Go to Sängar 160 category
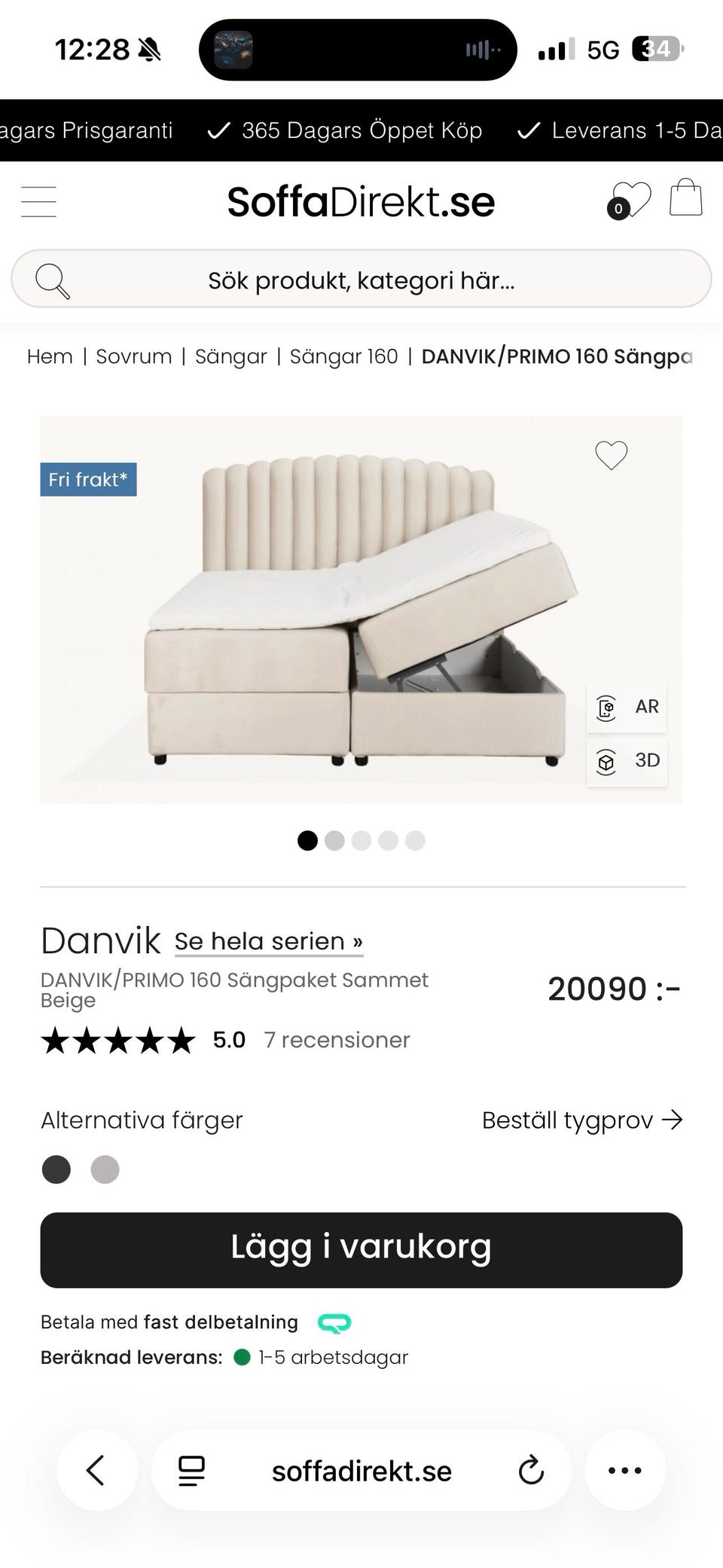 343,356
